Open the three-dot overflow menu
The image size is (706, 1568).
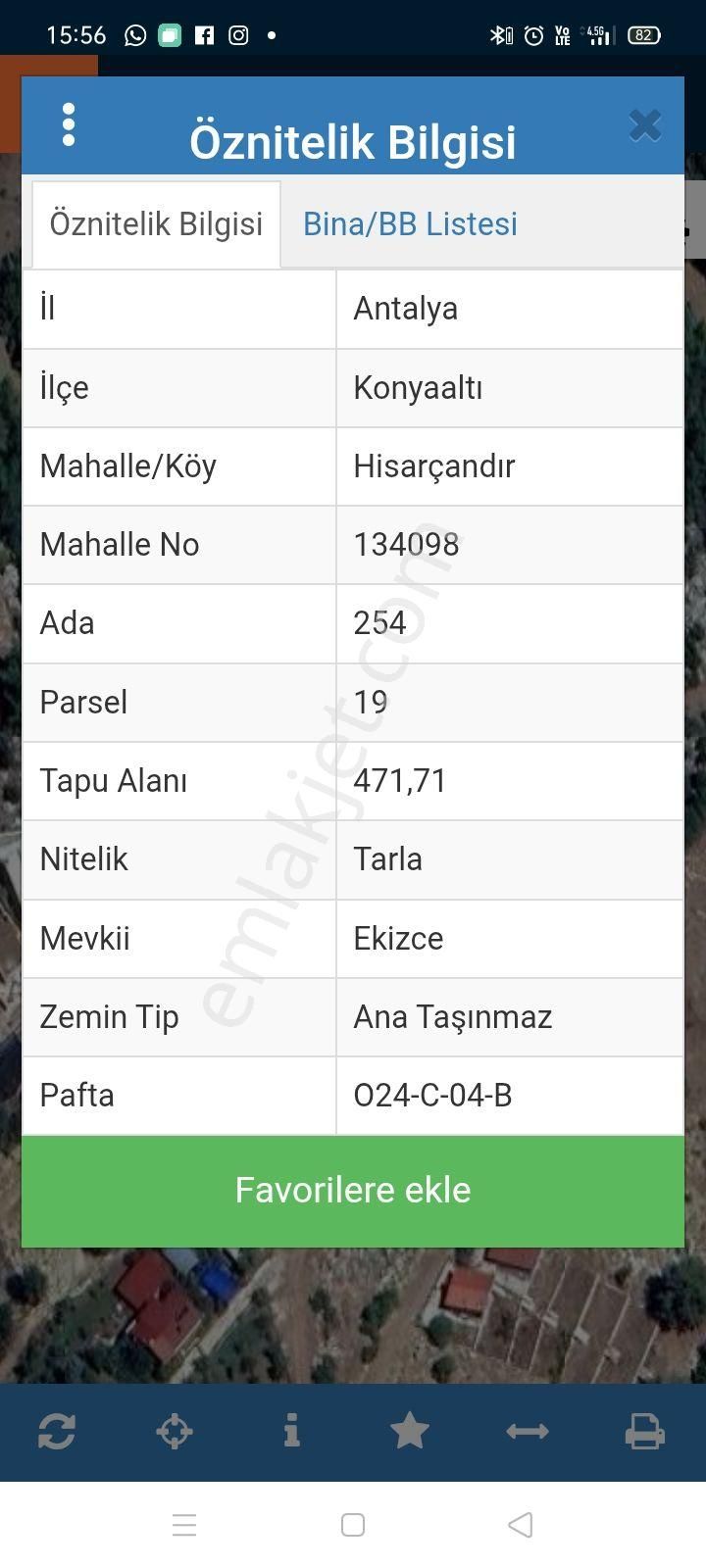[x=69, y=125]
